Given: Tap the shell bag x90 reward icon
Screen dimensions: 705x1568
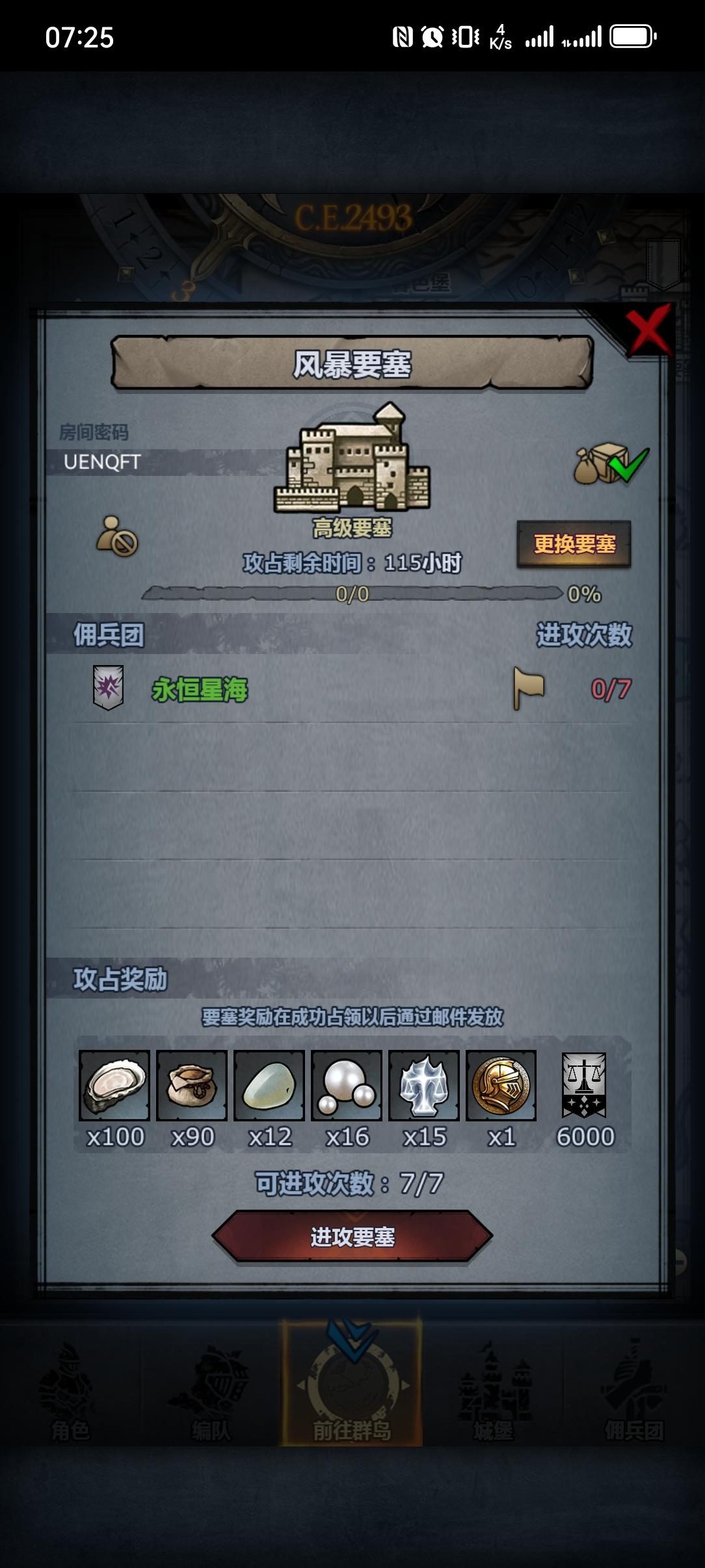Looking at the screenshot, I should pyautogui.click(x=193, y=1084).
